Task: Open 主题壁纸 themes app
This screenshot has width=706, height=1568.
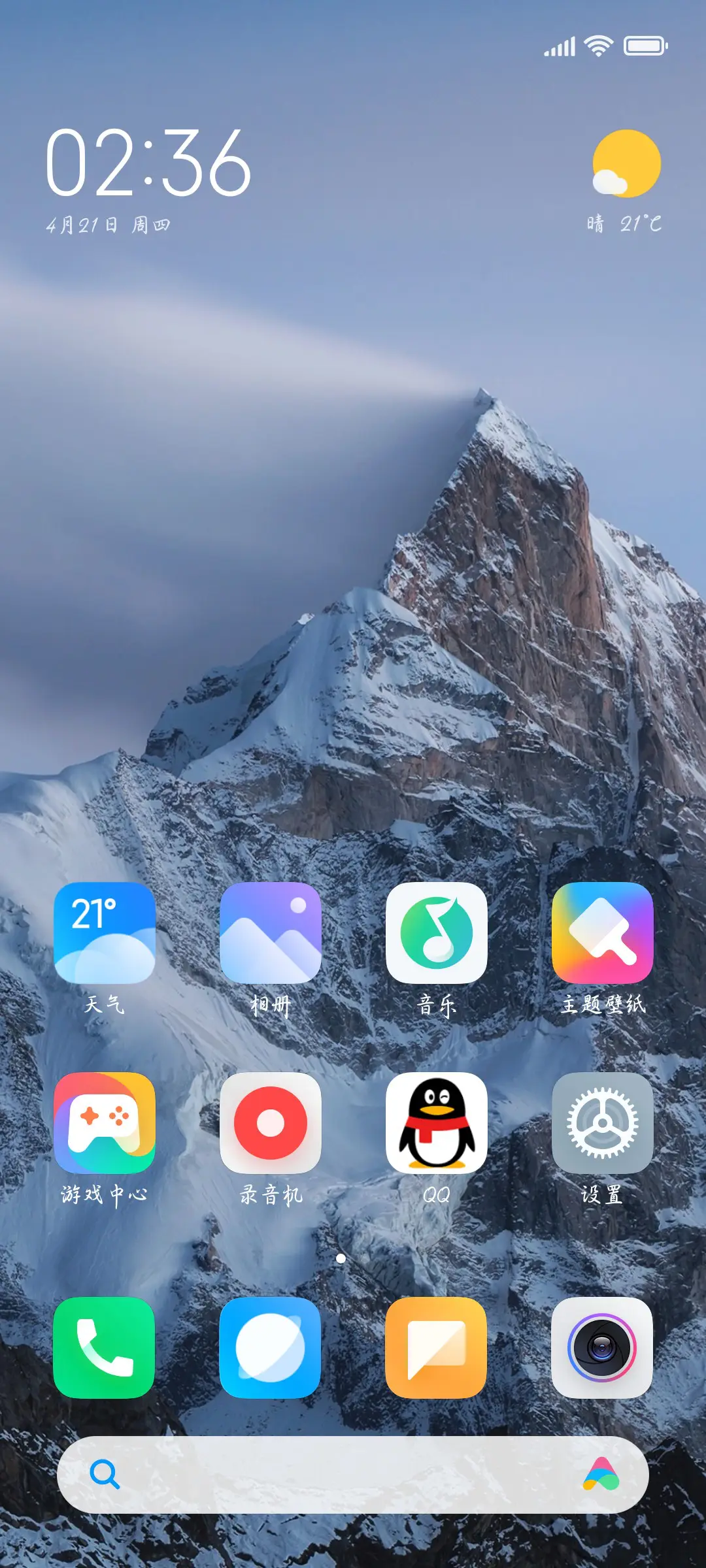Action: [x=603, y=932]
